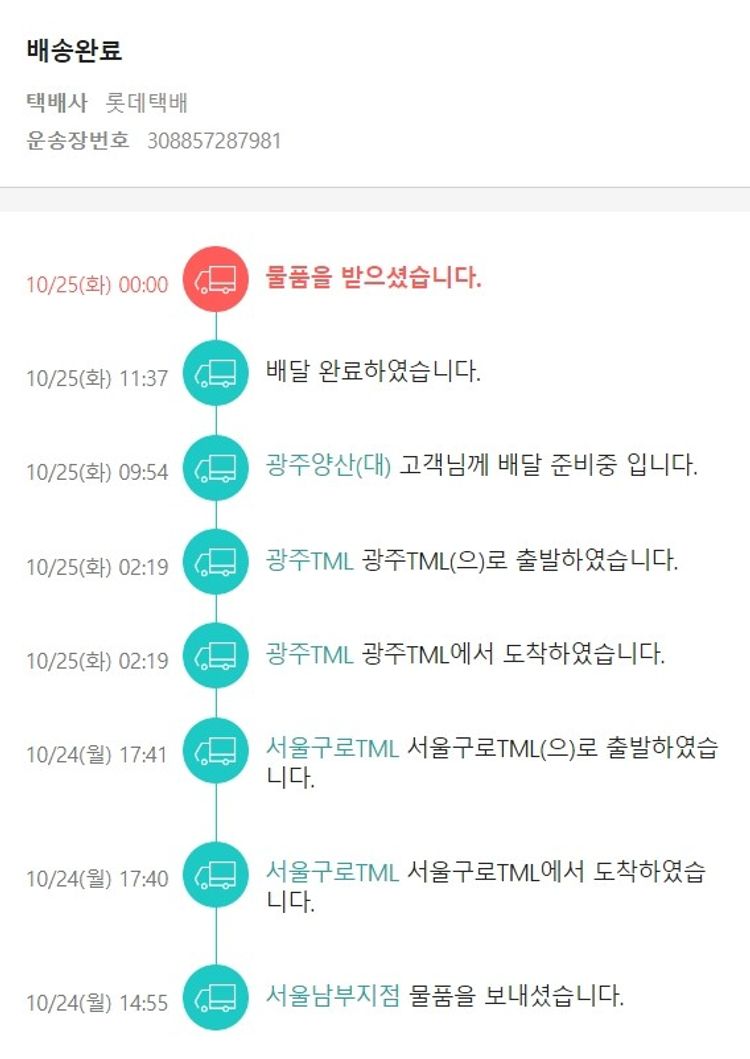This screenshot has width=750, height=1059.
Task: Tap 광주TML link in the 도착하였습니다 row
Action: 309,655
